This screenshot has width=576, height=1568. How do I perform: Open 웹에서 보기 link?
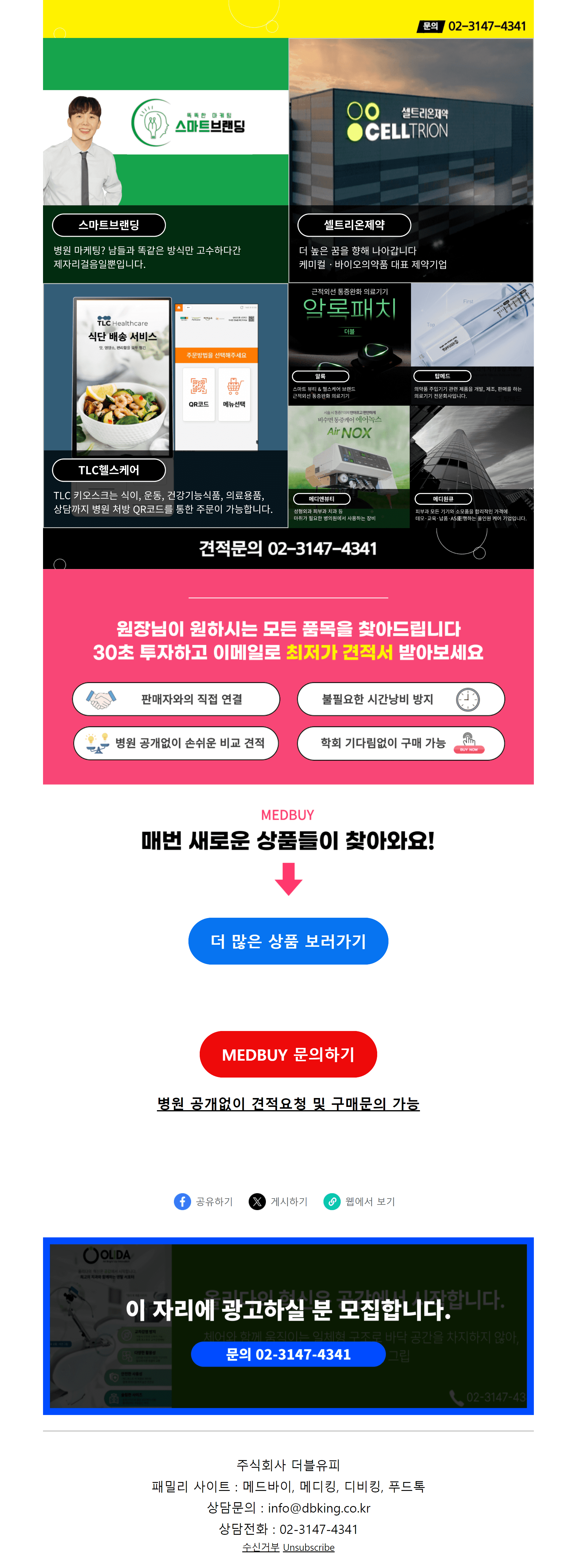coord(359,1201)
